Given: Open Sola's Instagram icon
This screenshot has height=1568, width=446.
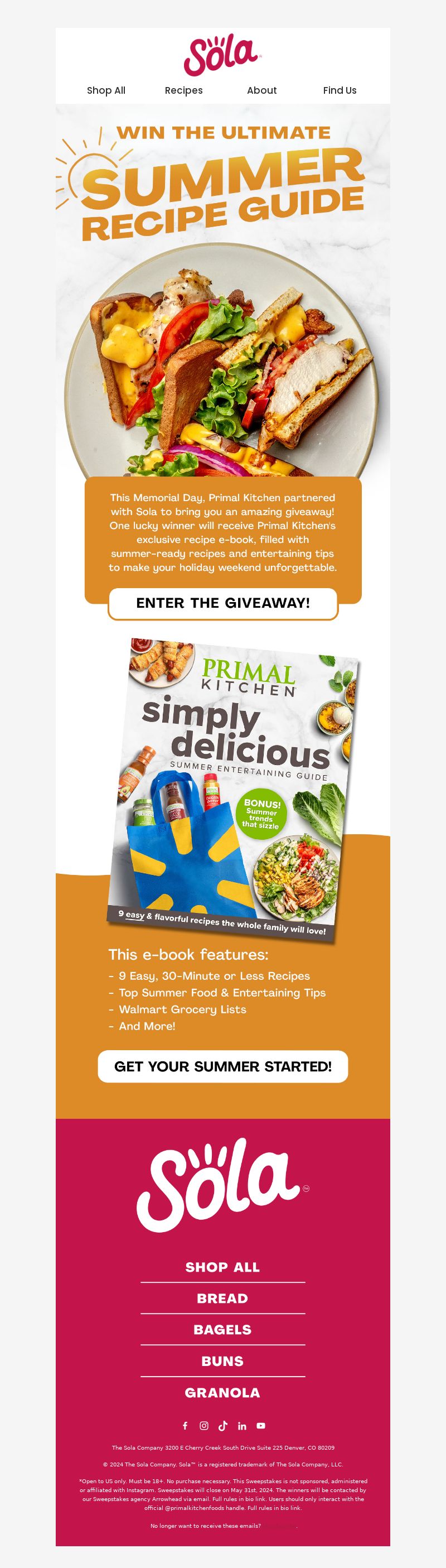Looking at the screenshot, I should (x=204, y=1426).
